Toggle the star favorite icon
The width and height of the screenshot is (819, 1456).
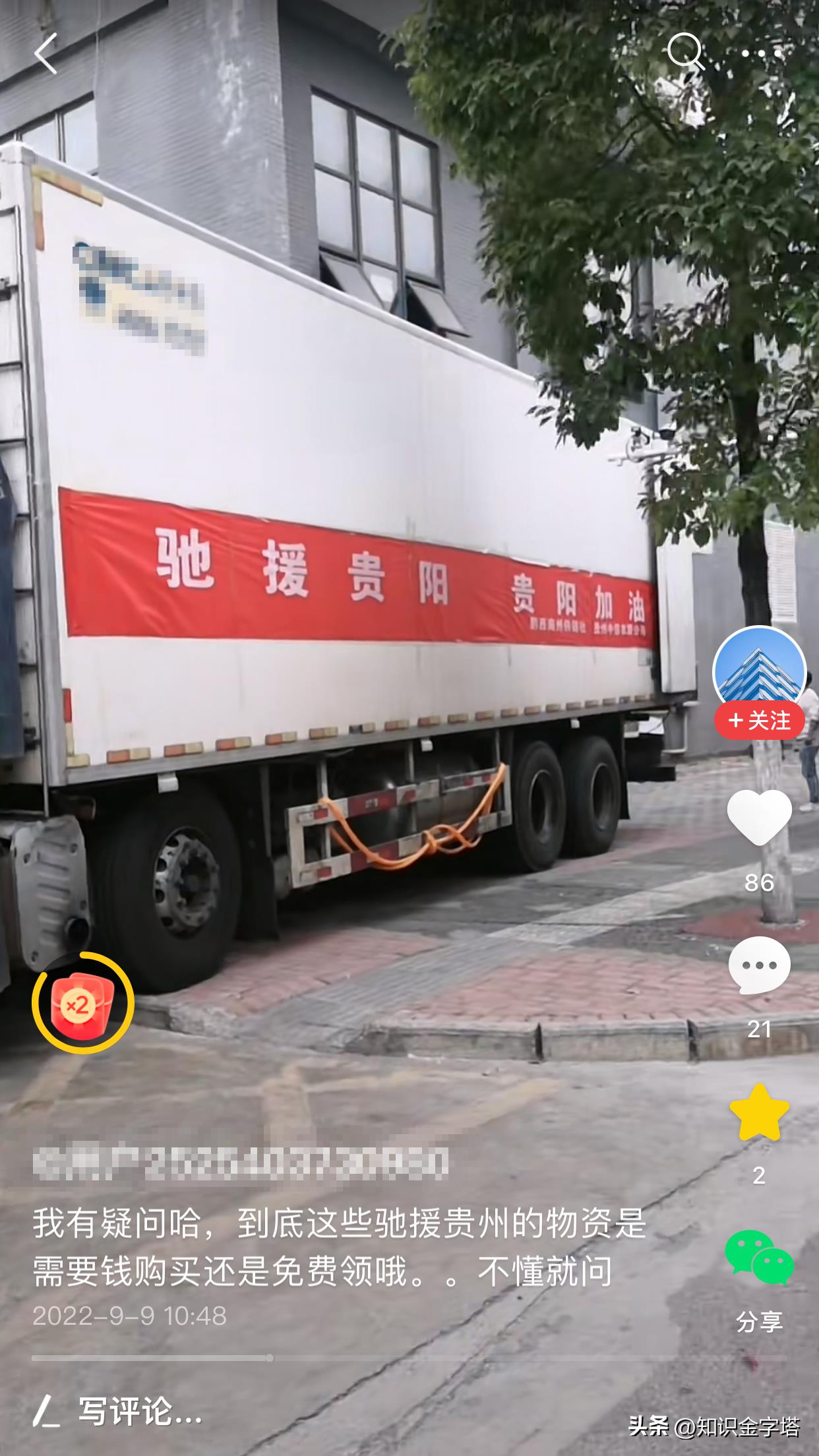click(x=759, y=1113)
